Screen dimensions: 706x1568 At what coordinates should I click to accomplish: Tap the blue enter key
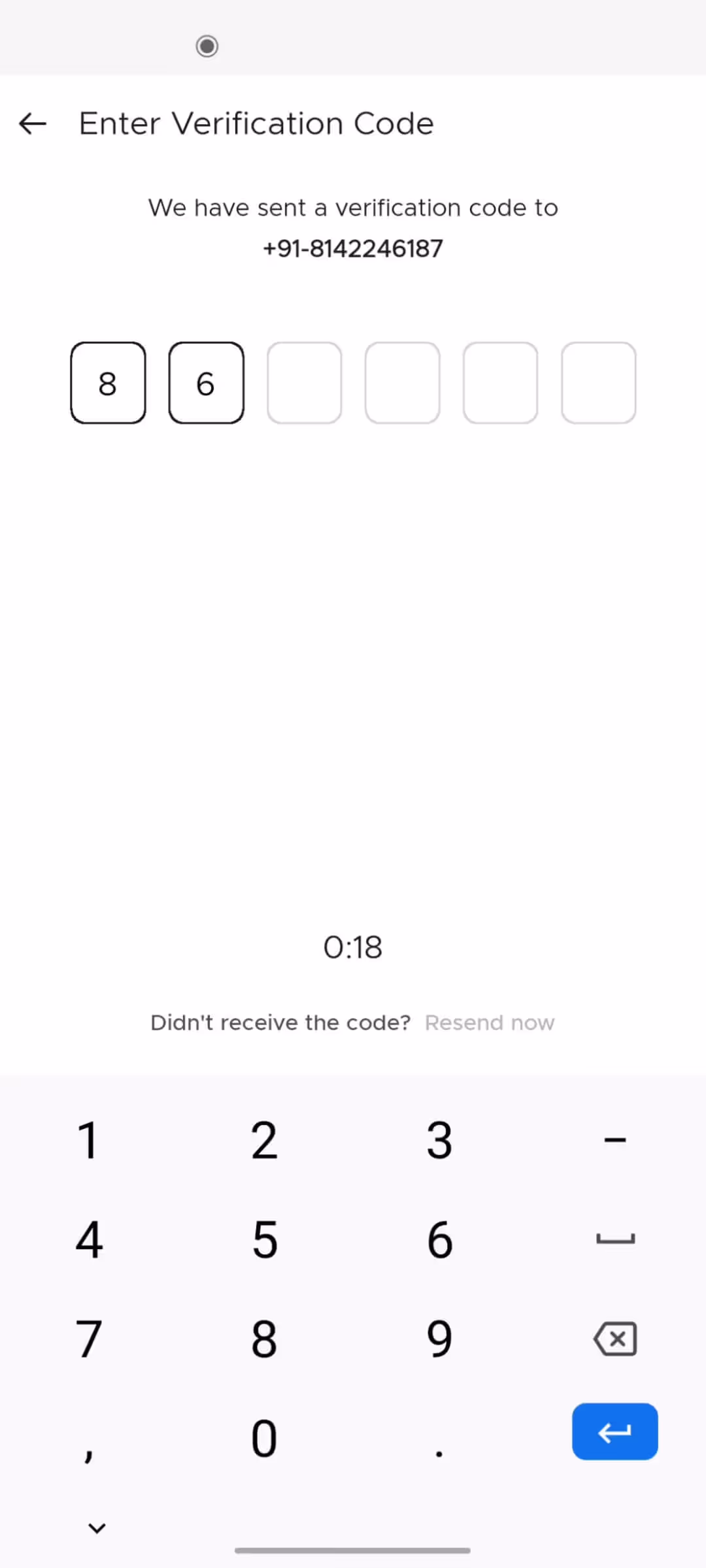(615, 1431)
